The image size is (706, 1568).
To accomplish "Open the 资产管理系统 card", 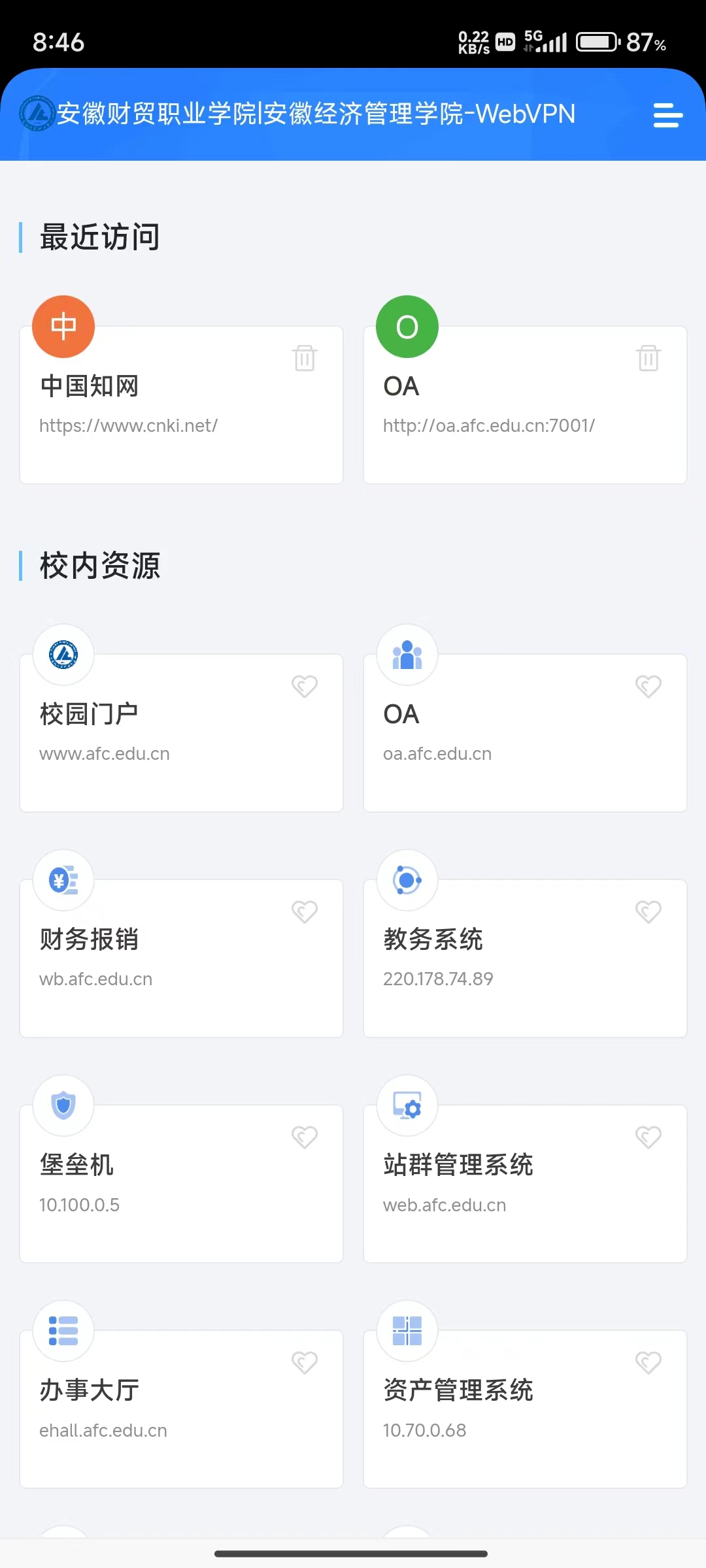I will 524,1409.
